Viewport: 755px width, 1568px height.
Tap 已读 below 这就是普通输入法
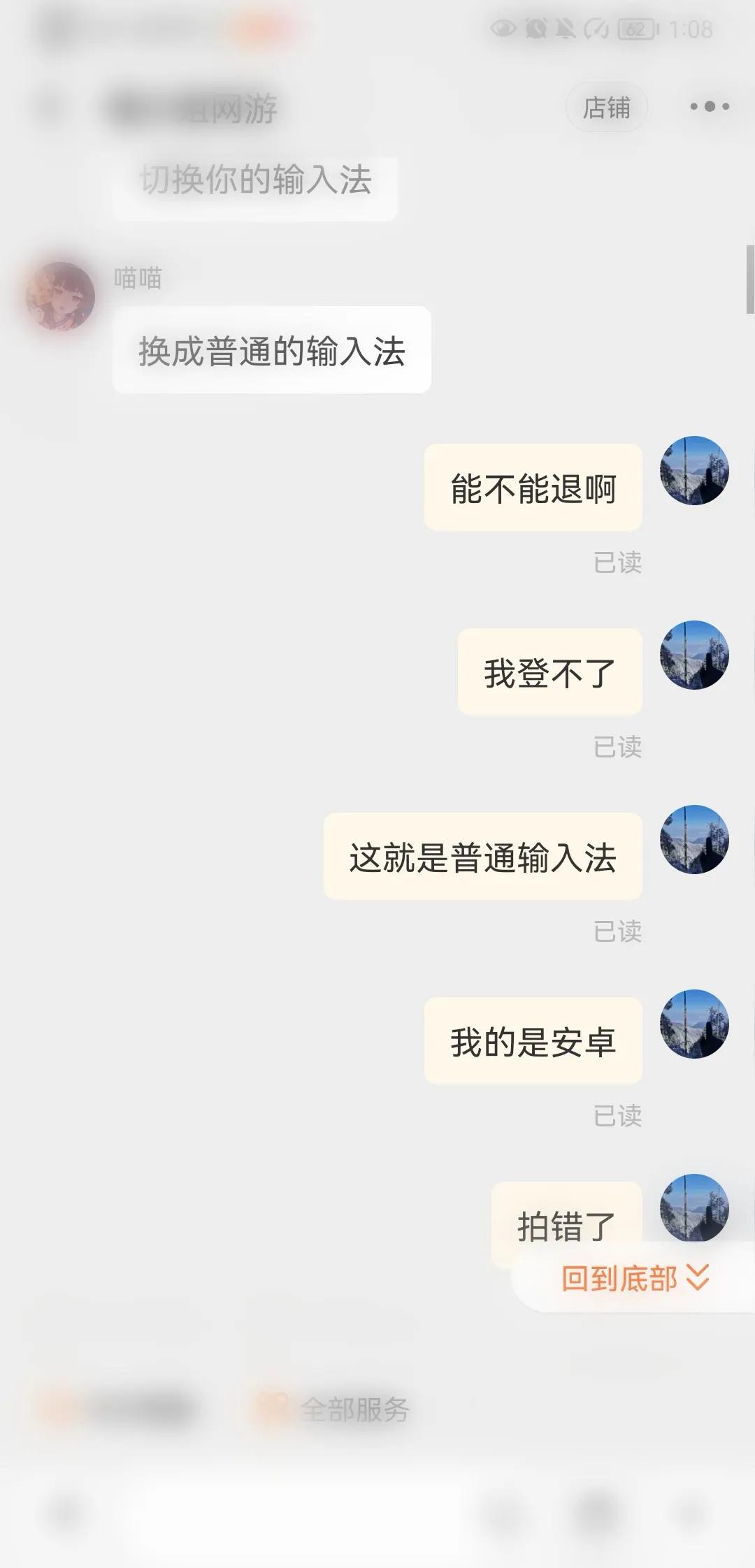(x=618, y=931)
